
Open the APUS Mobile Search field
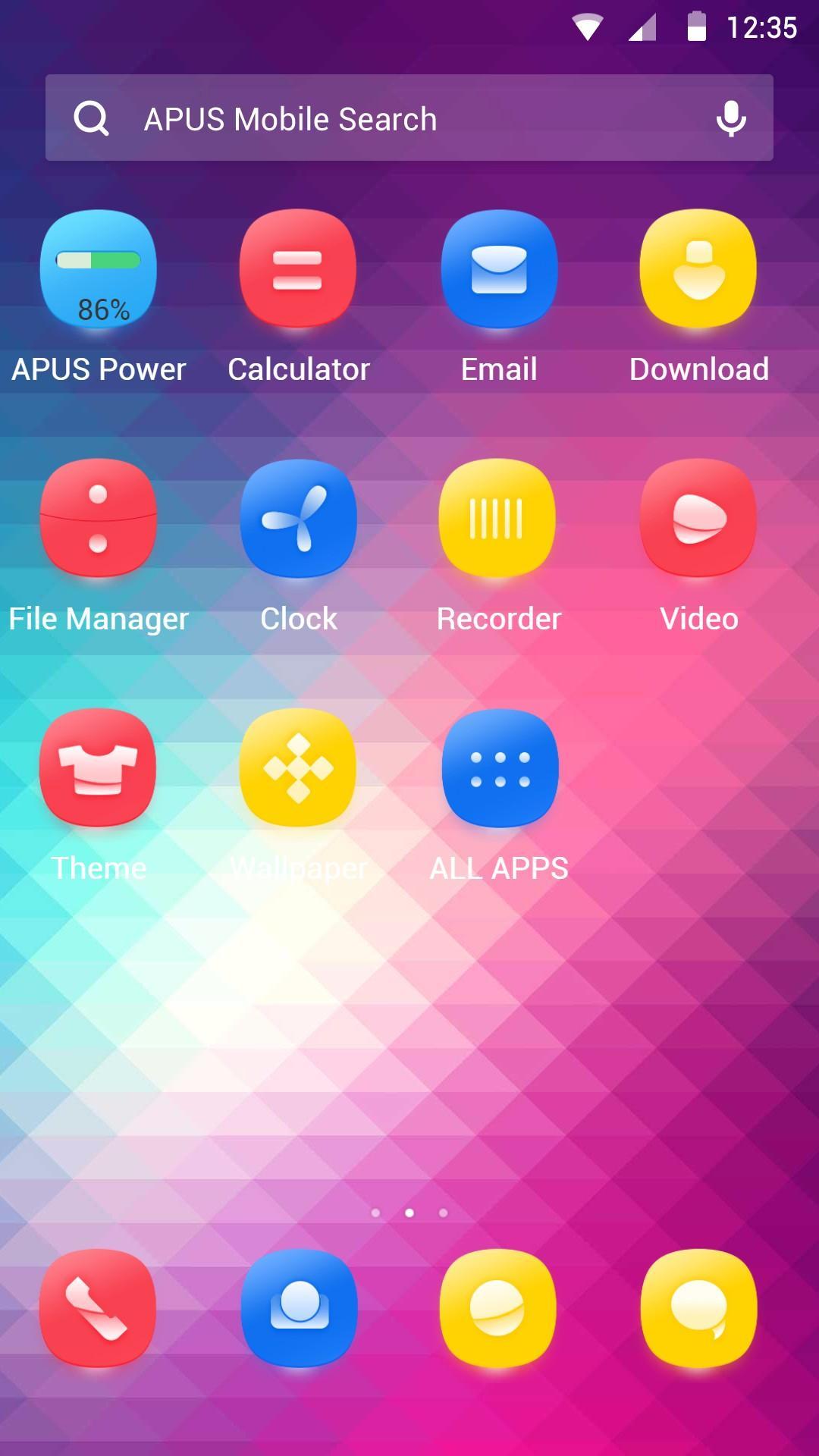[x=379, y=118]
